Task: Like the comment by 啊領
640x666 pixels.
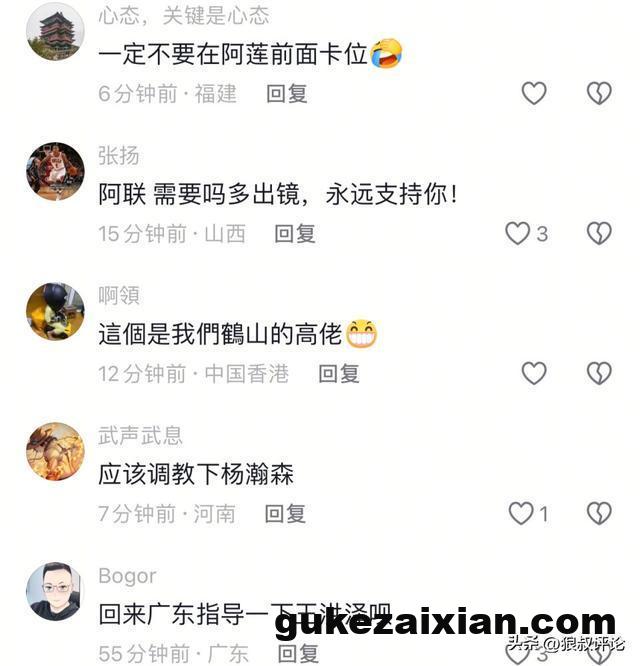Action: pos(534,374)
